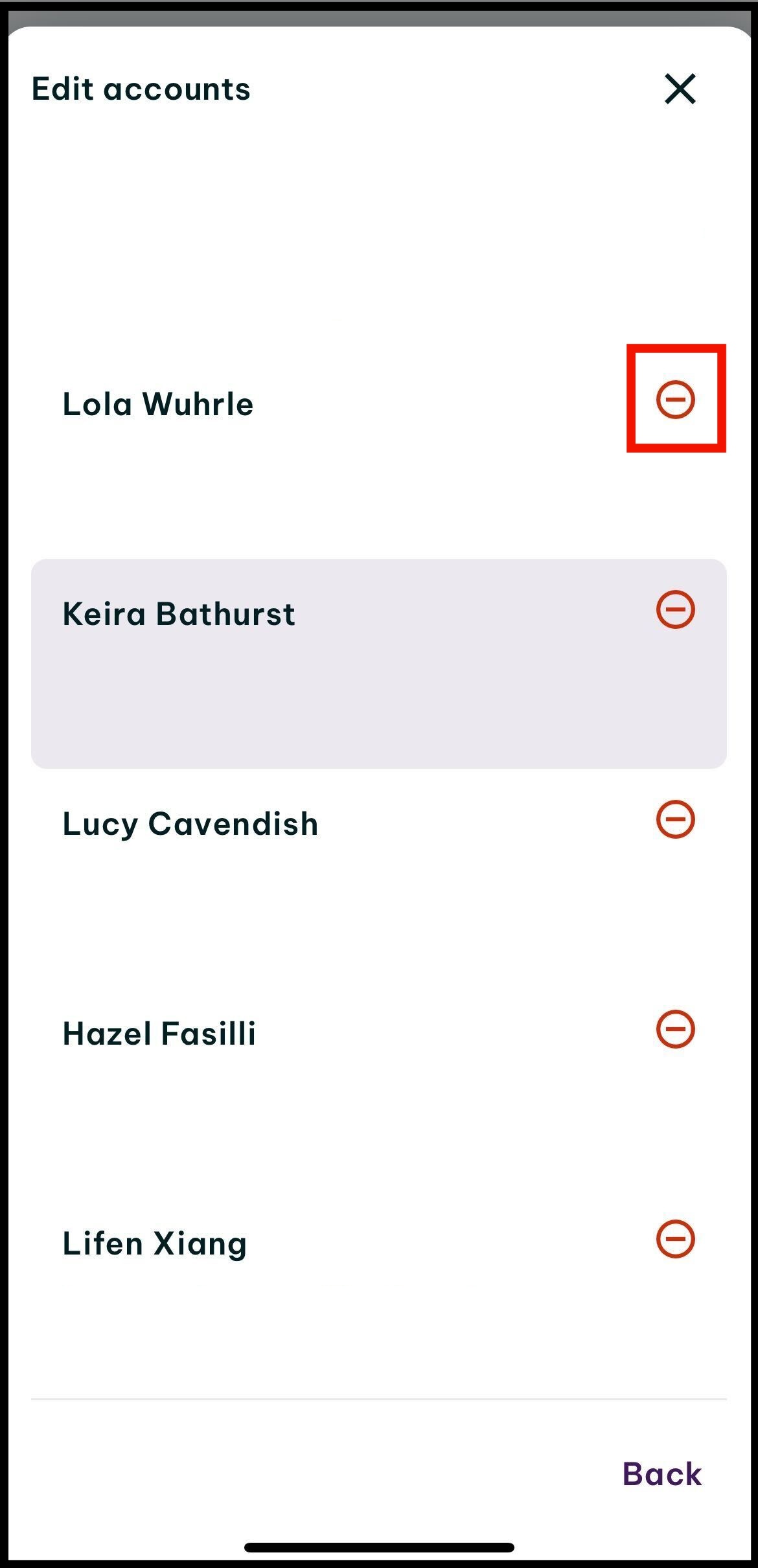Remove Keira Bathurst's account
This screenshot has width=758, height=1568.
[676, 609]
